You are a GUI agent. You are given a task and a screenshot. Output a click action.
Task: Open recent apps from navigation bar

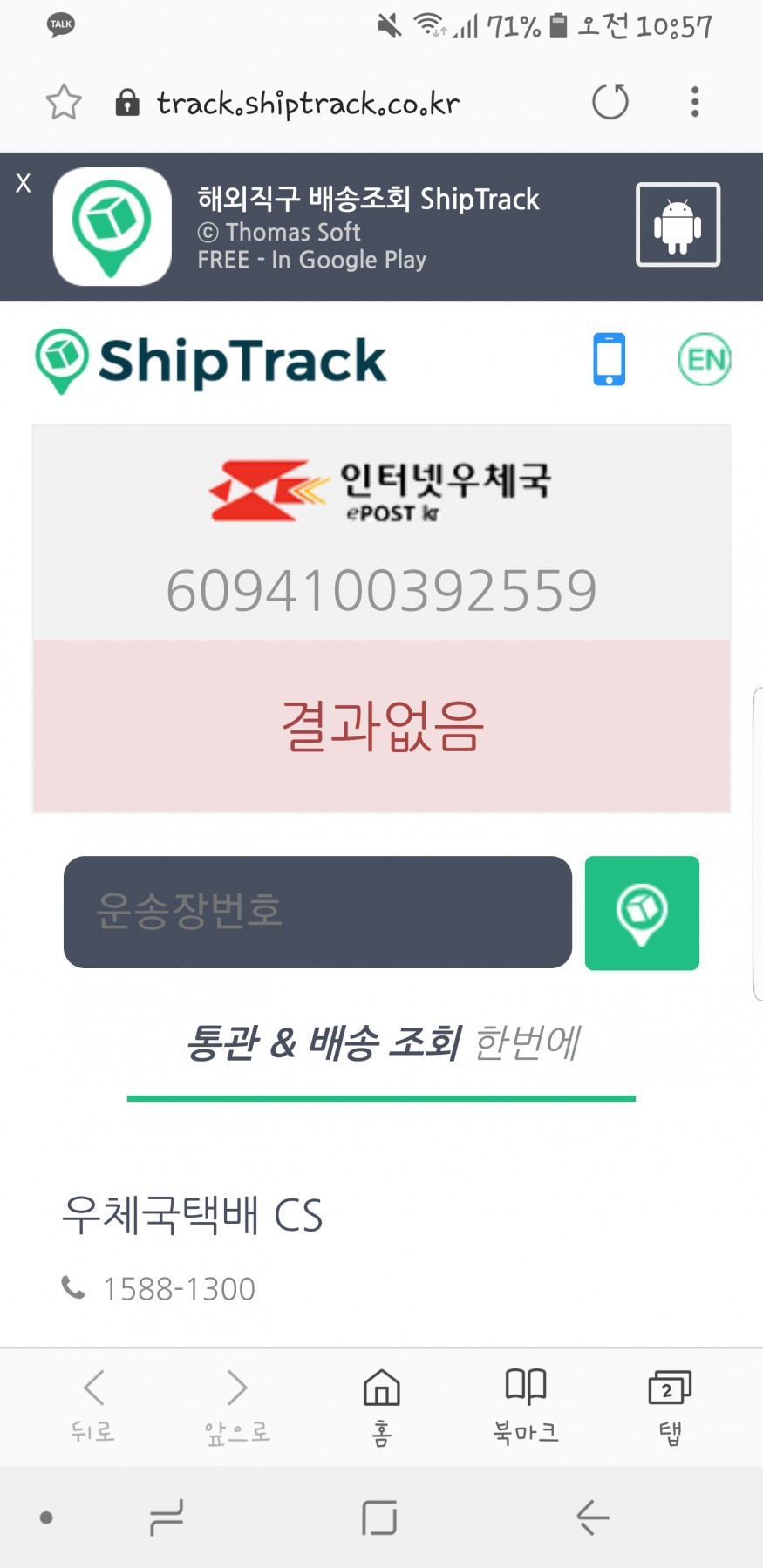[167, 1517]
